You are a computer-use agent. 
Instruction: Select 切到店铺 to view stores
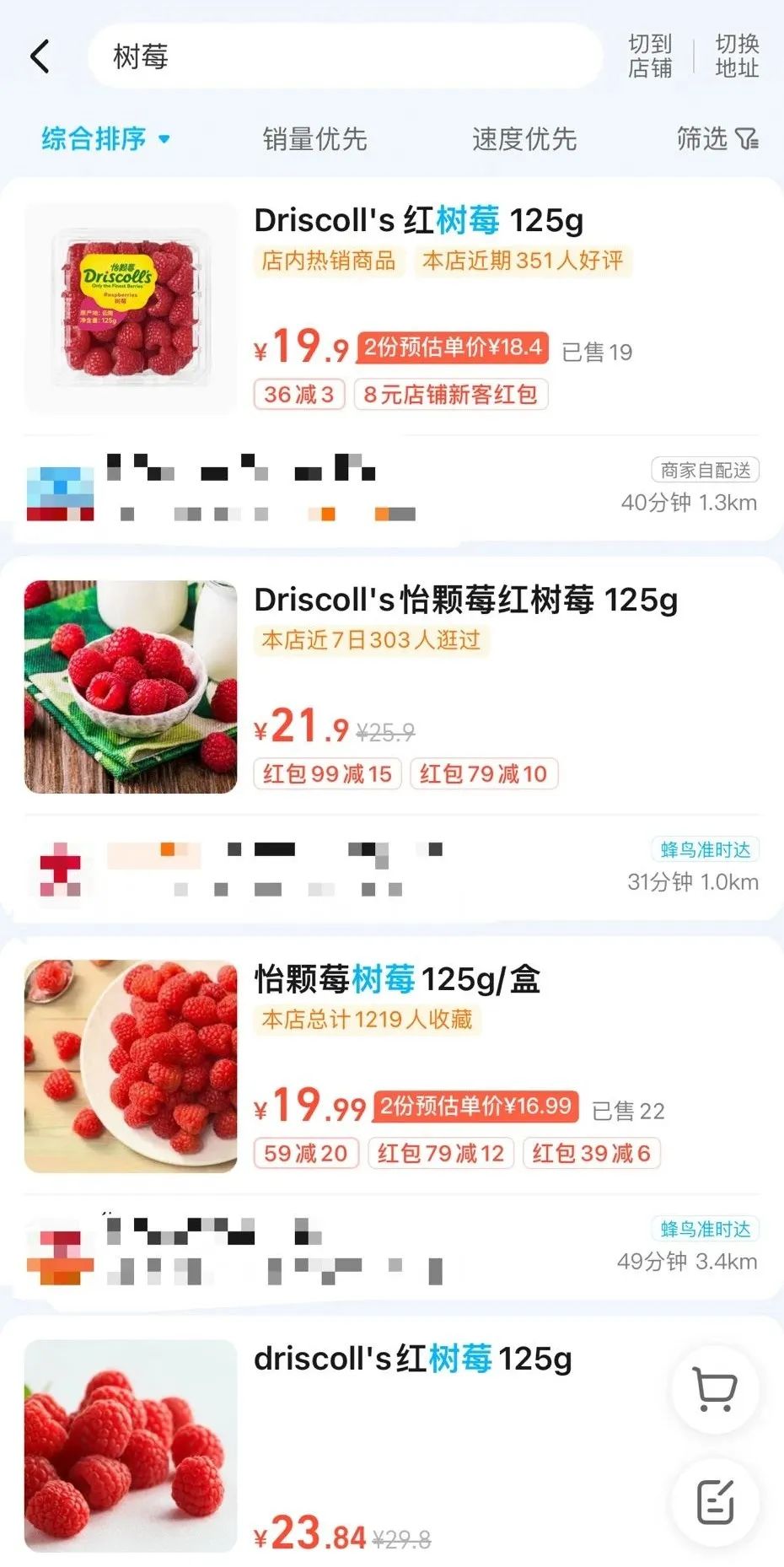[650, 57]
